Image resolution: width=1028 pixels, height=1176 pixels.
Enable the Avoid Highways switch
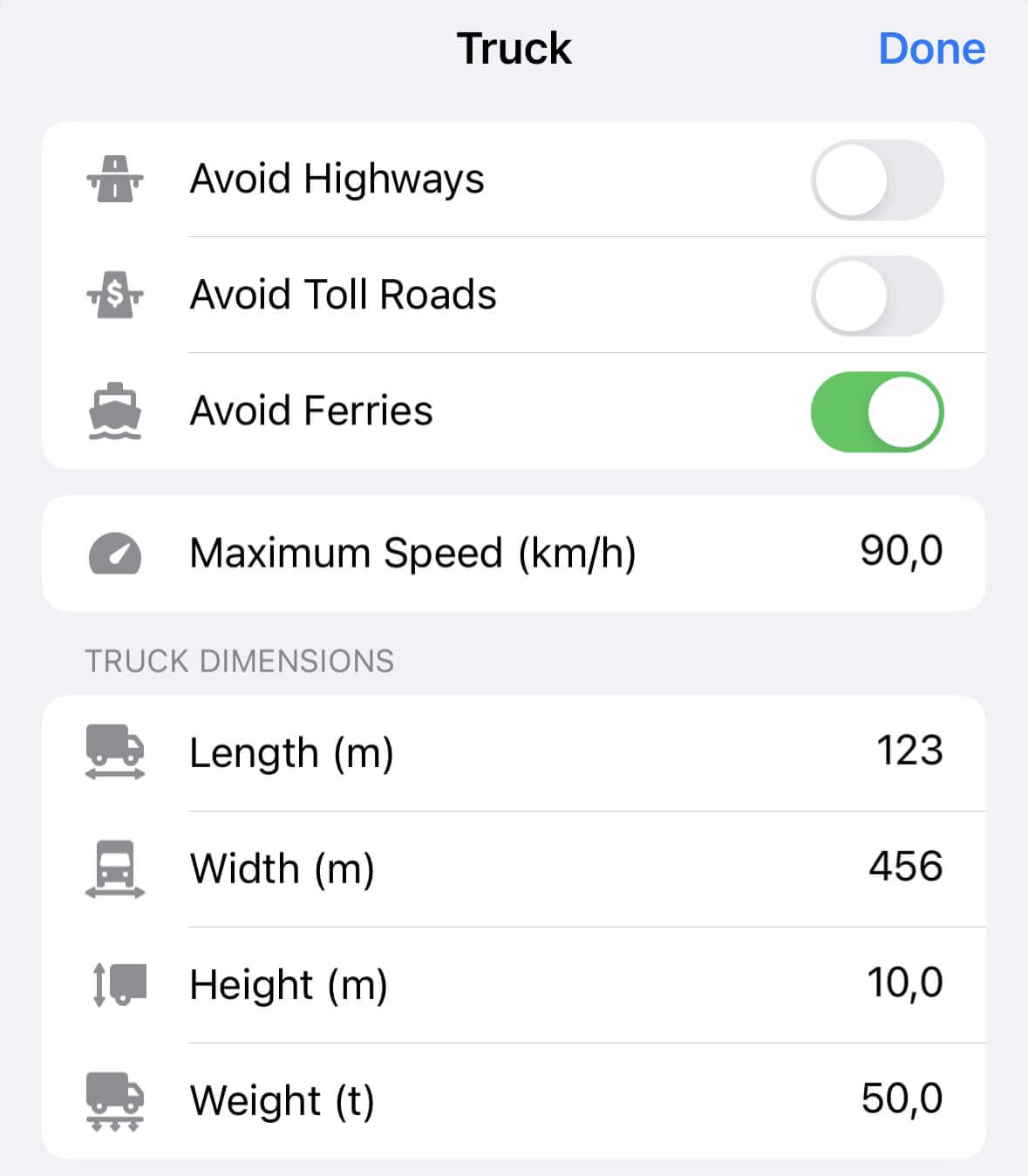(878, 180)
